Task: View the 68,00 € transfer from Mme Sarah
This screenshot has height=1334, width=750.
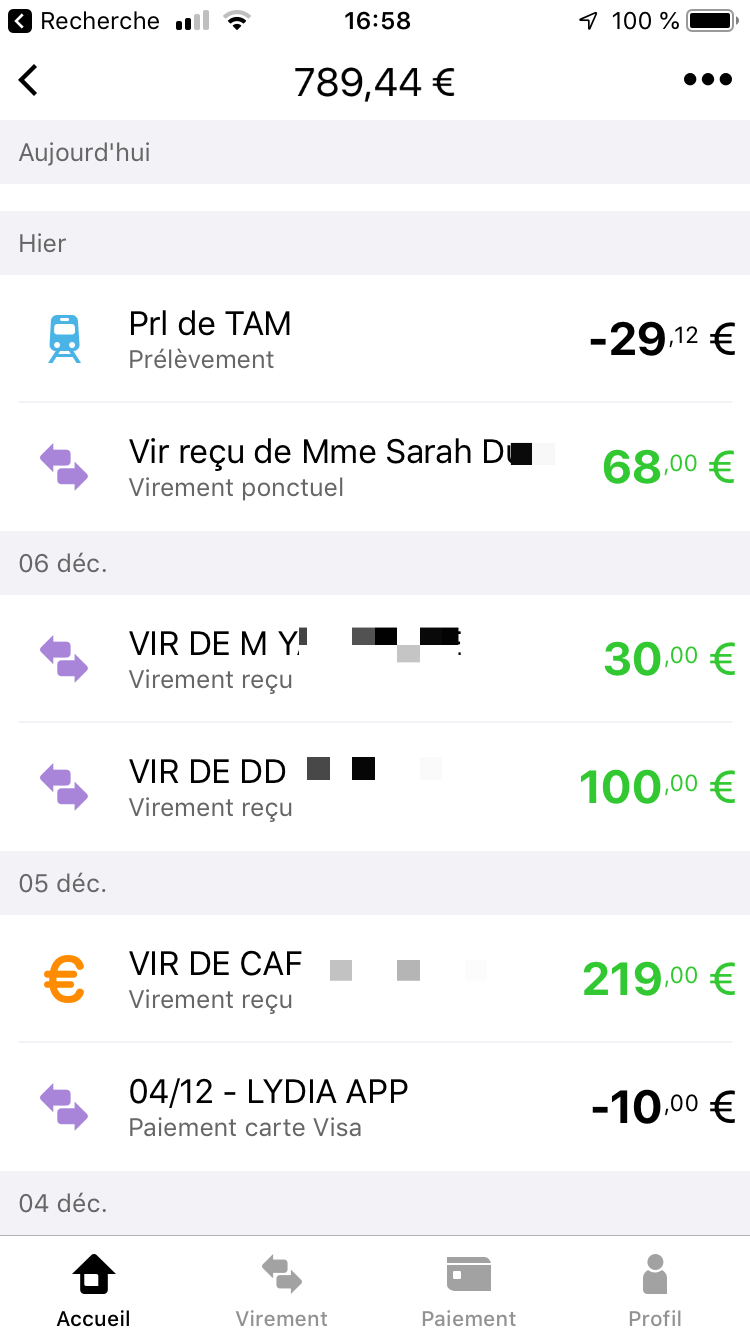Action: [375, 467]
